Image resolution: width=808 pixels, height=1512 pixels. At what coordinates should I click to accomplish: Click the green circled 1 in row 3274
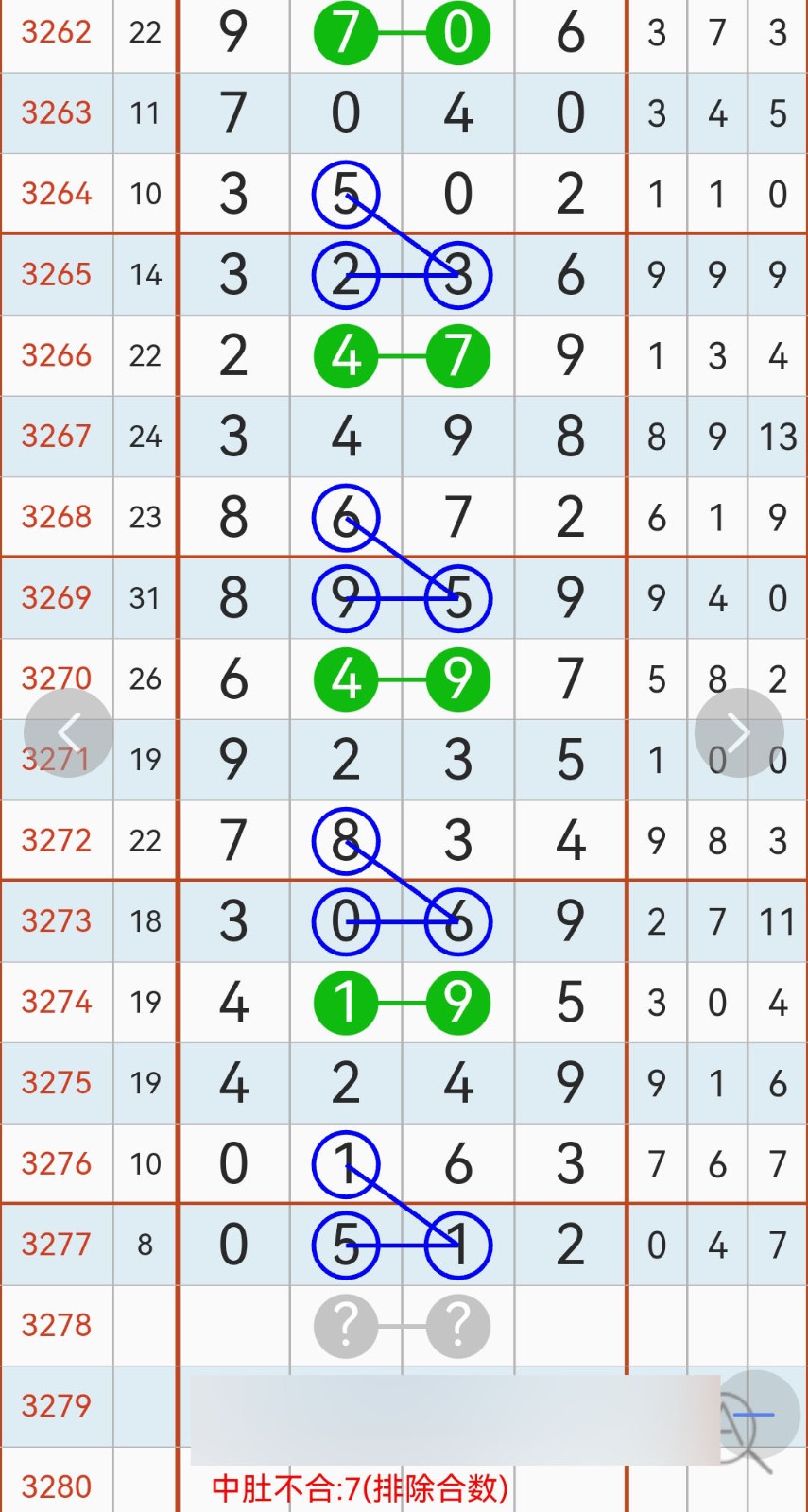[346, 1002]
